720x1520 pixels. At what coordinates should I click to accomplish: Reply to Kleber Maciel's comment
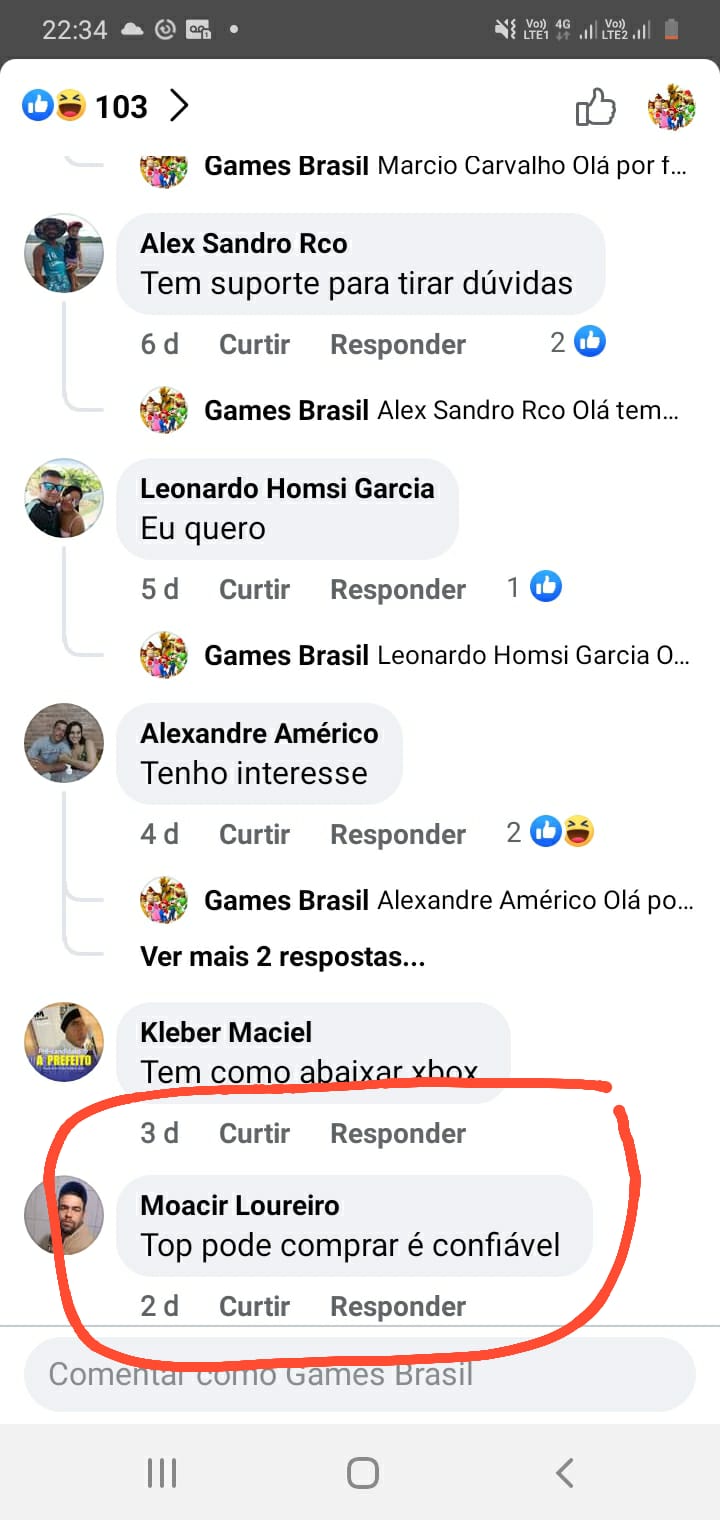pos(398,1134)
